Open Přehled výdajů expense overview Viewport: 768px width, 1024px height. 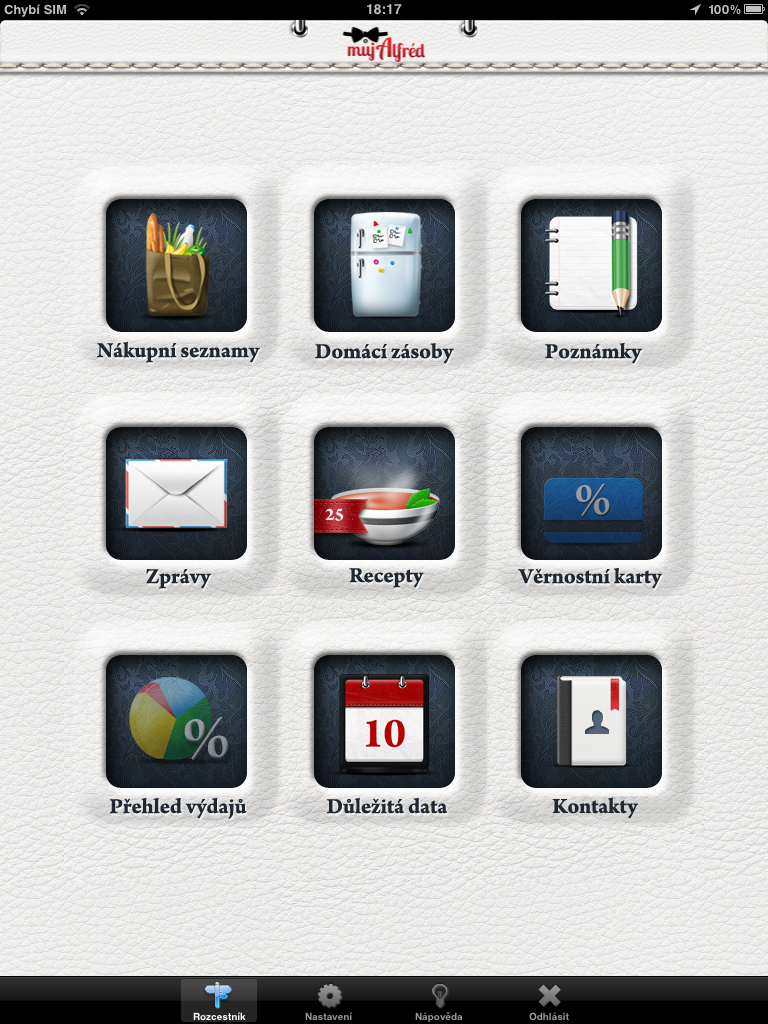tap(176, 721)
